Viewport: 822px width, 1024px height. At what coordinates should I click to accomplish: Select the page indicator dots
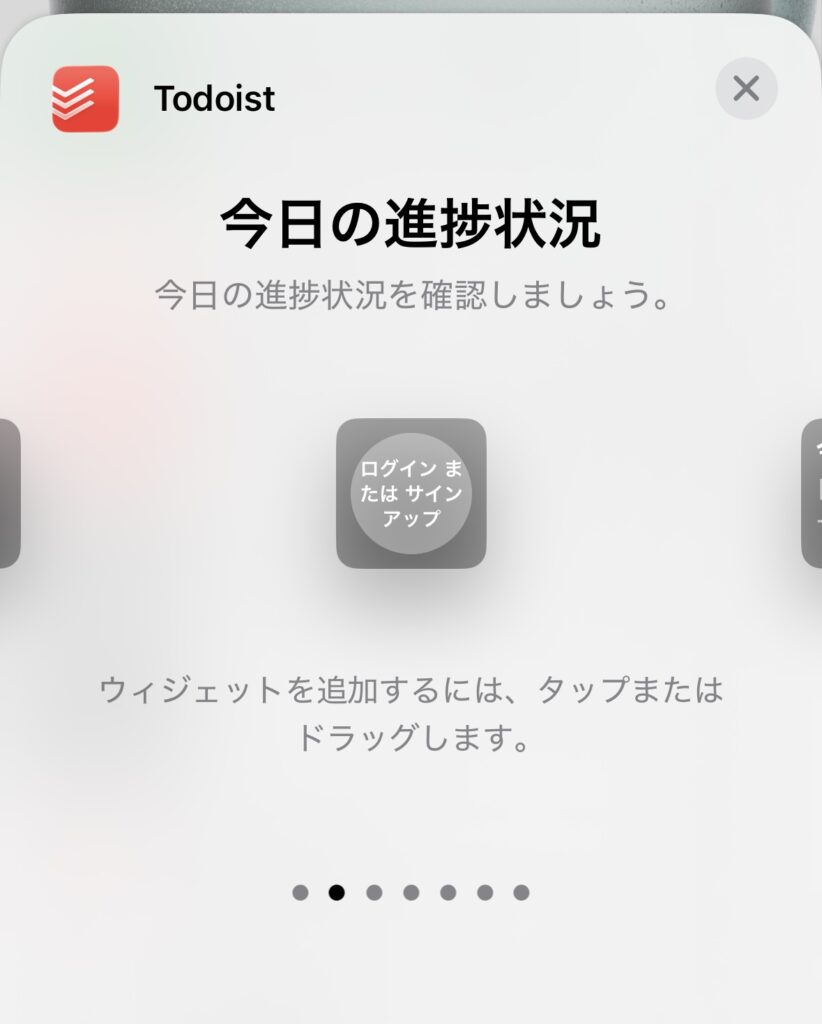410,892
